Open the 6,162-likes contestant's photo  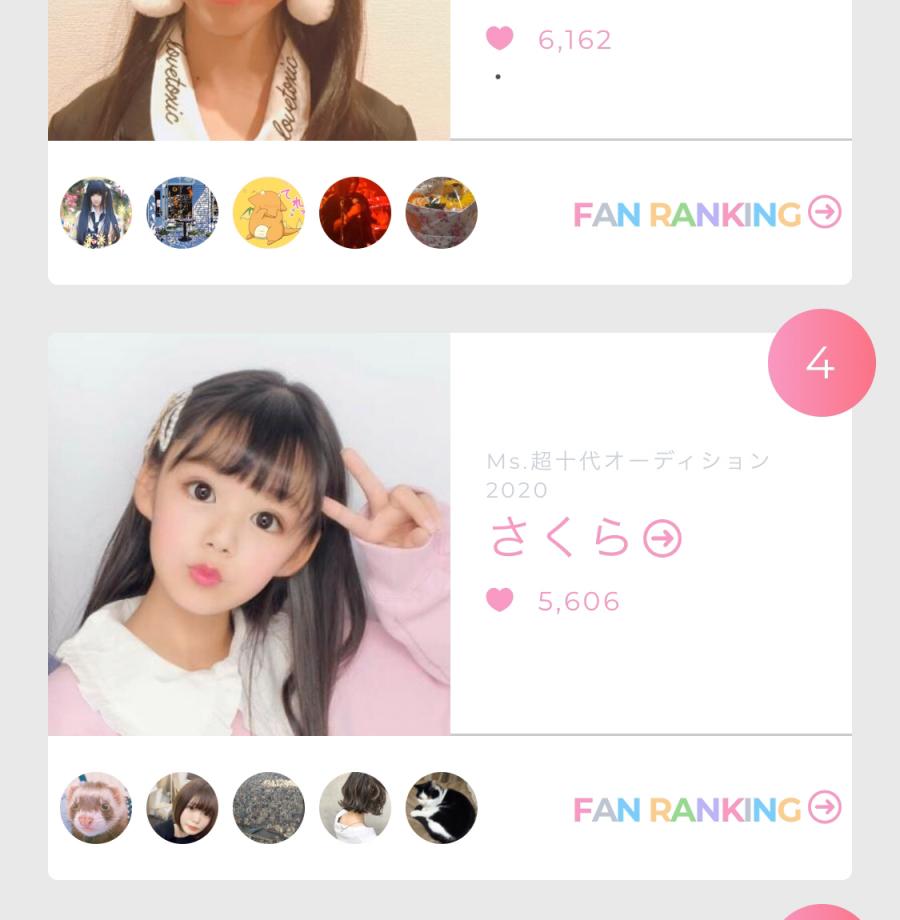tap(249, 70)
